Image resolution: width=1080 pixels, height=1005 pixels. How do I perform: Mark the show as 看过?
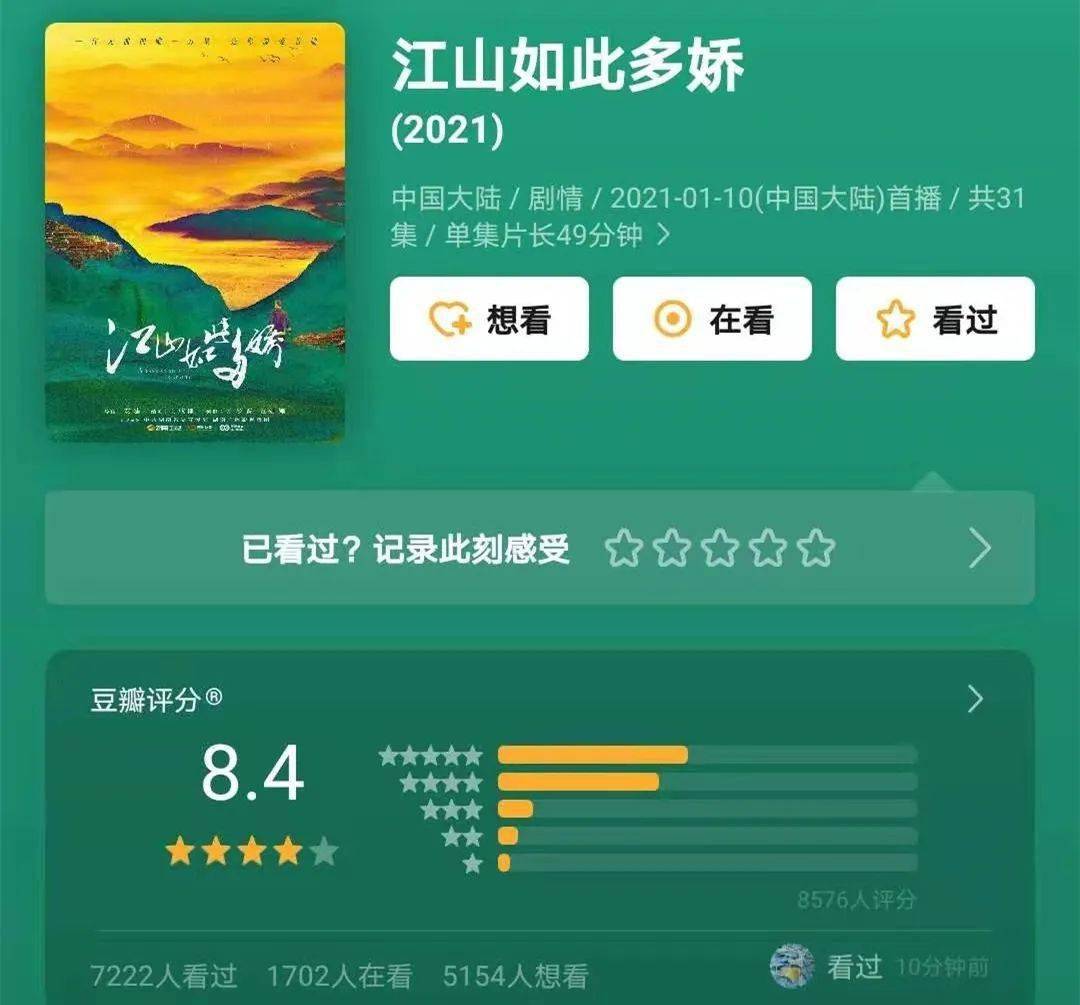[x=935, y=319]
